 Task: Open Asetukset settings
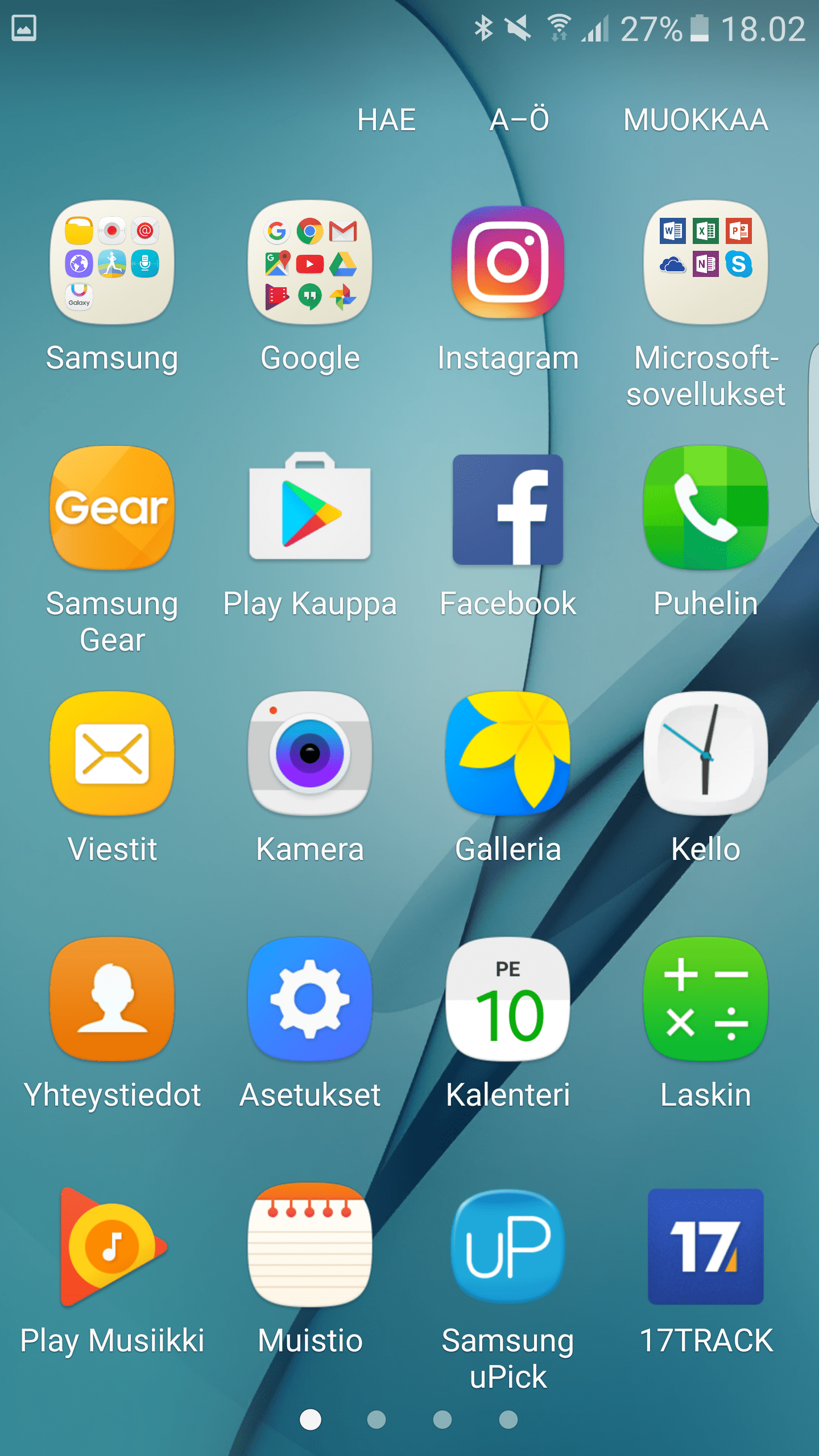click(310, 999)
